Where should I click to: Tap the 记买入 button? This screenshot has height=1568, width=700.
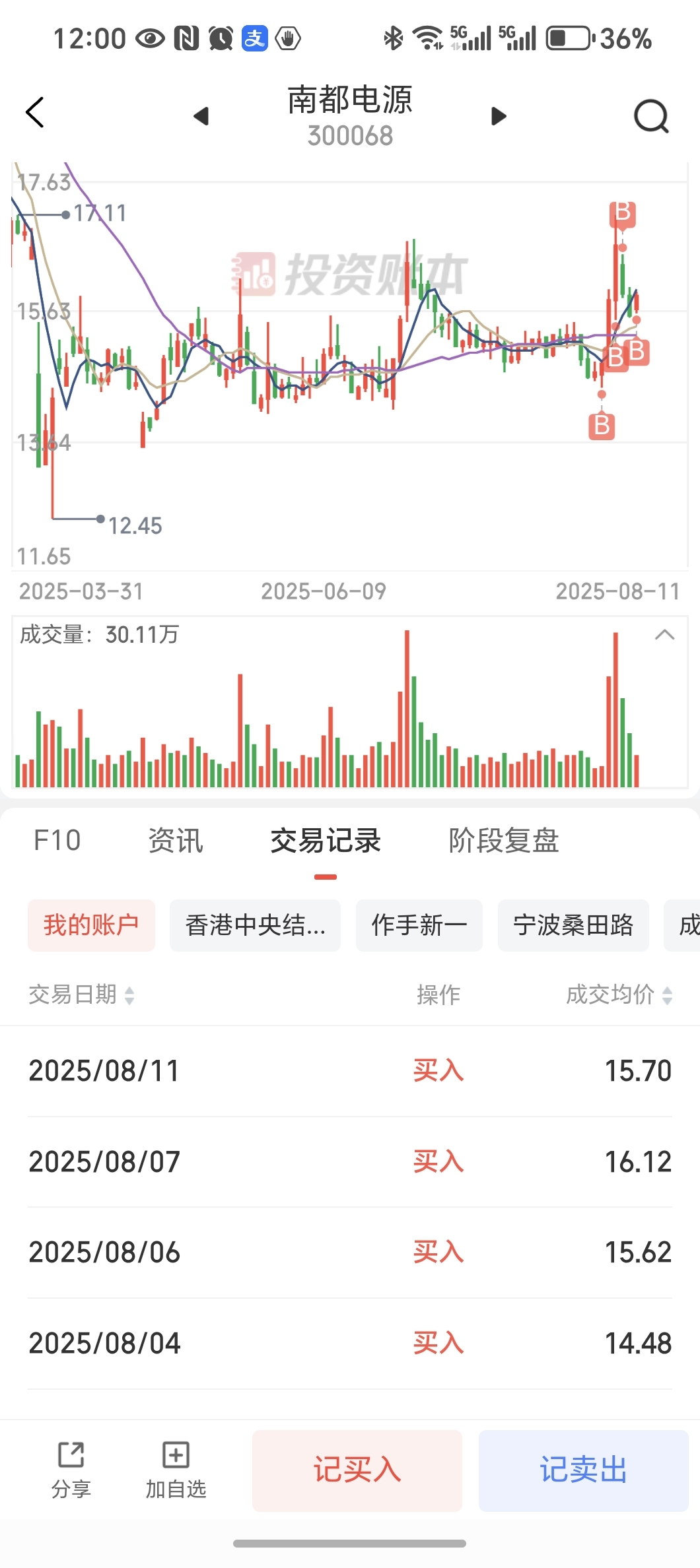tap(357, 1470)
